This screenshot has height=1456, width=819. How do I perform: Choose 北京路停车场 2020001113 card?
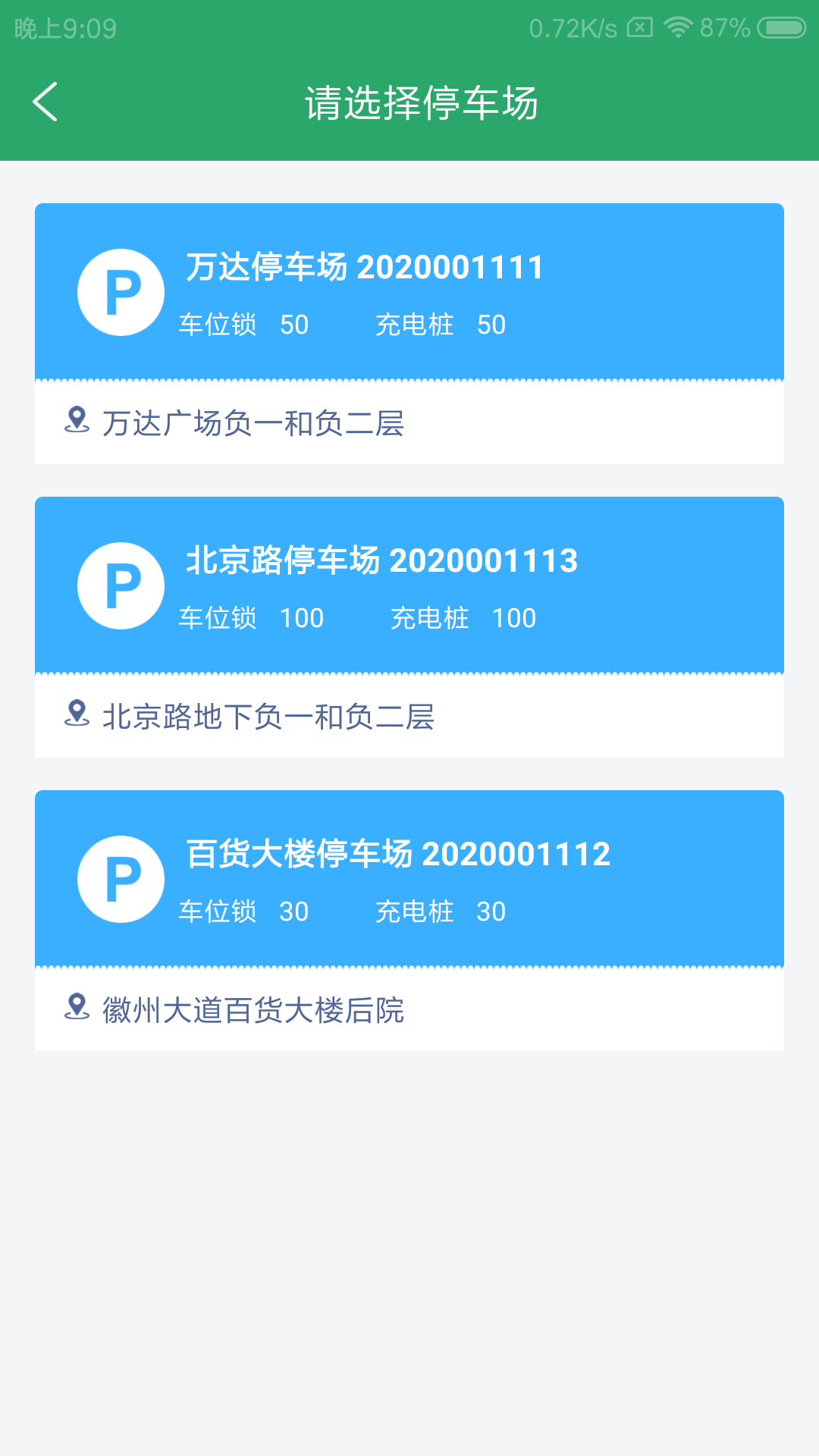(x=409, y=627)
